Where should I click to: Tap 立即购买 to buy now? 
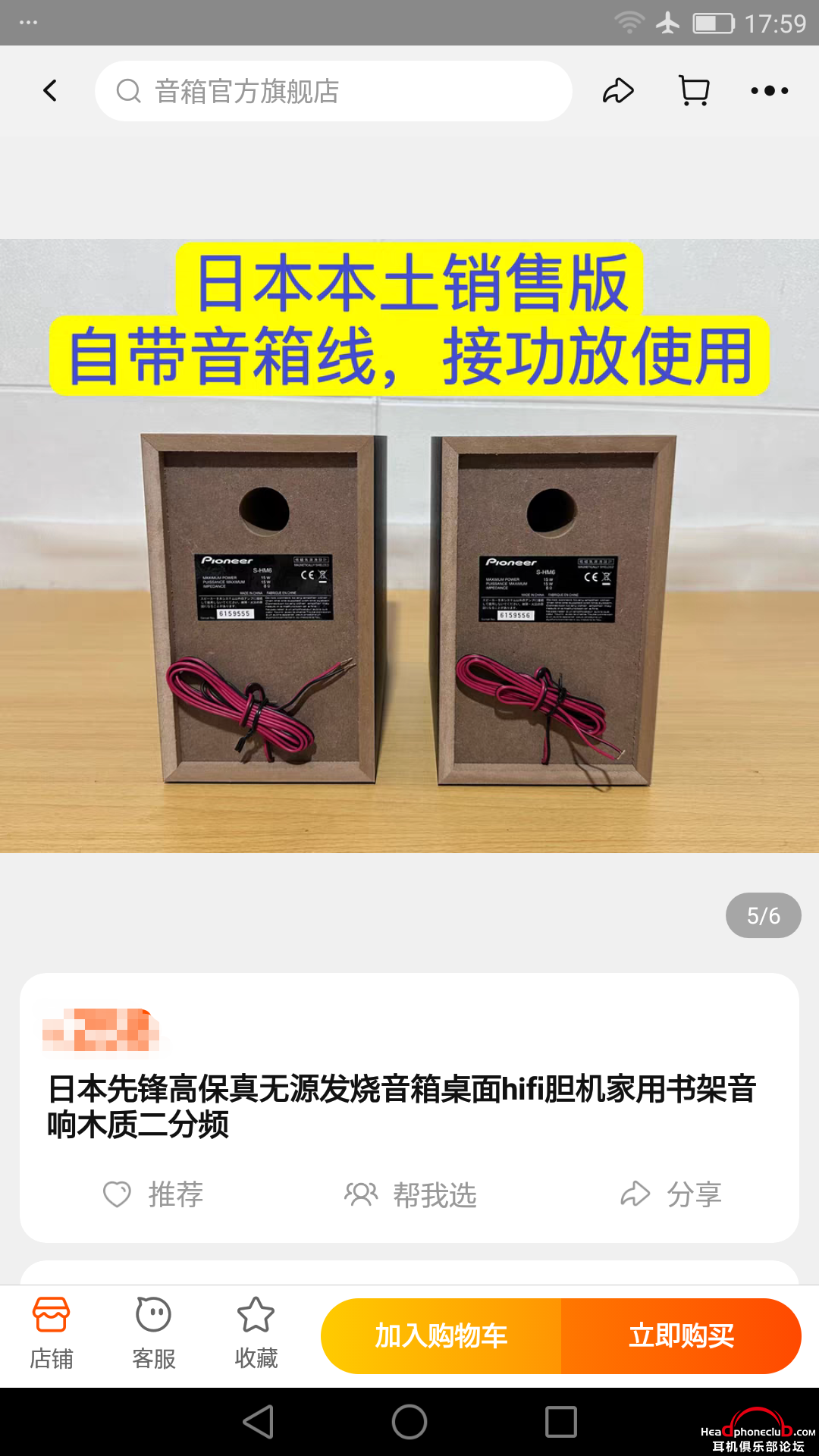tap(681, 1335)
